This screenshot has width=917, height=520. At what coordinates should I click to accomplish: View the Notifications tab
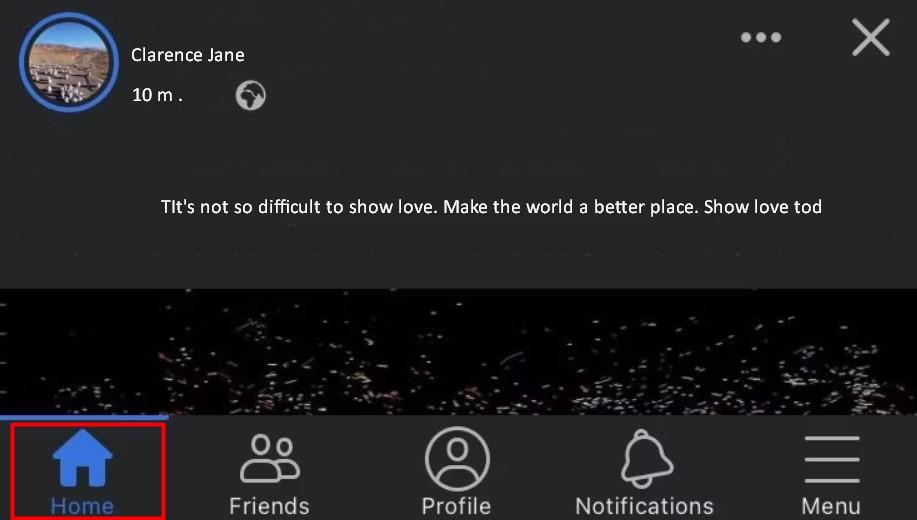[x=644, y=472]
